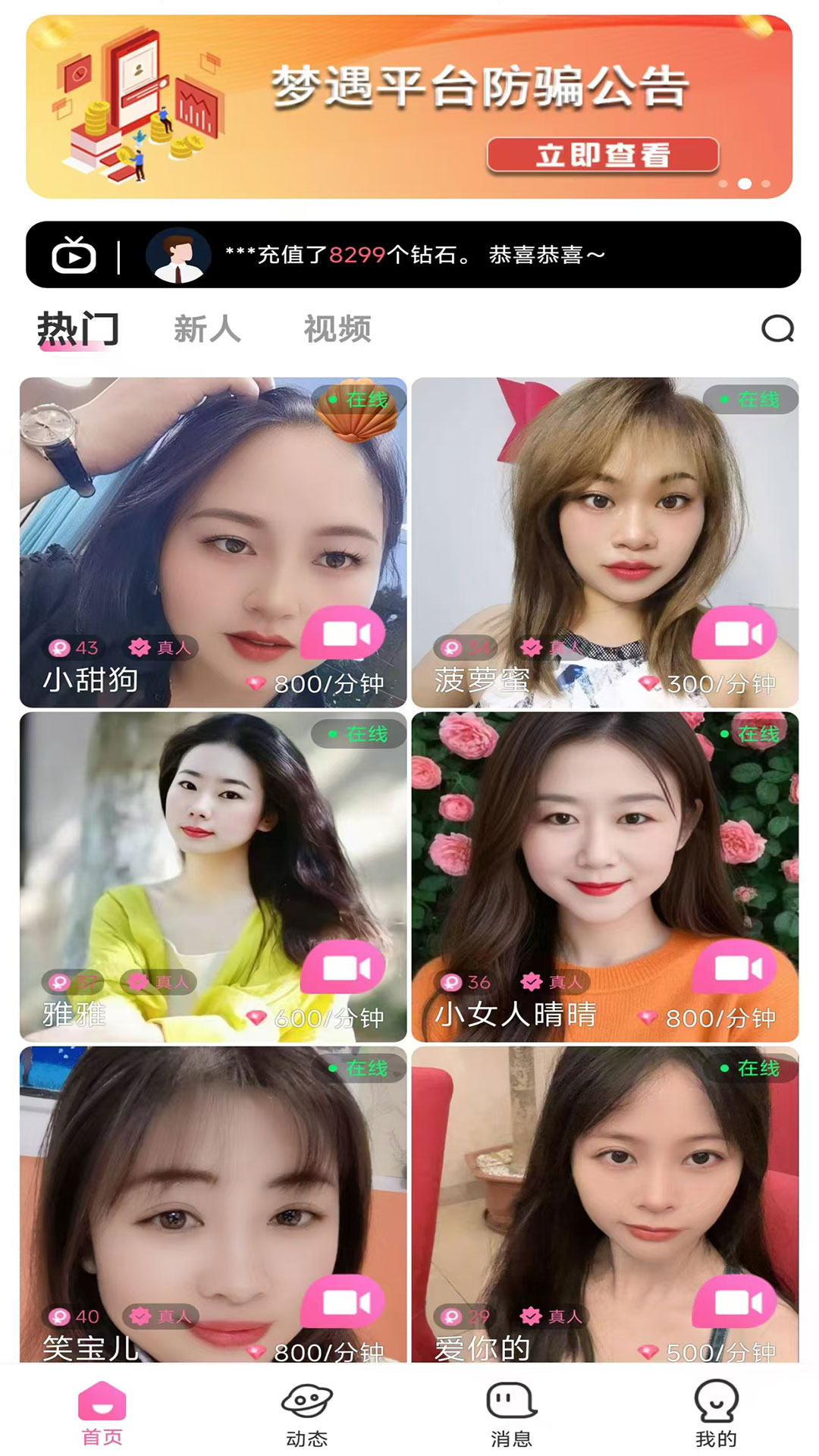Start video call with 爱你的
The width and height of the screenshot is (819, 1456).
point(736,1302)
